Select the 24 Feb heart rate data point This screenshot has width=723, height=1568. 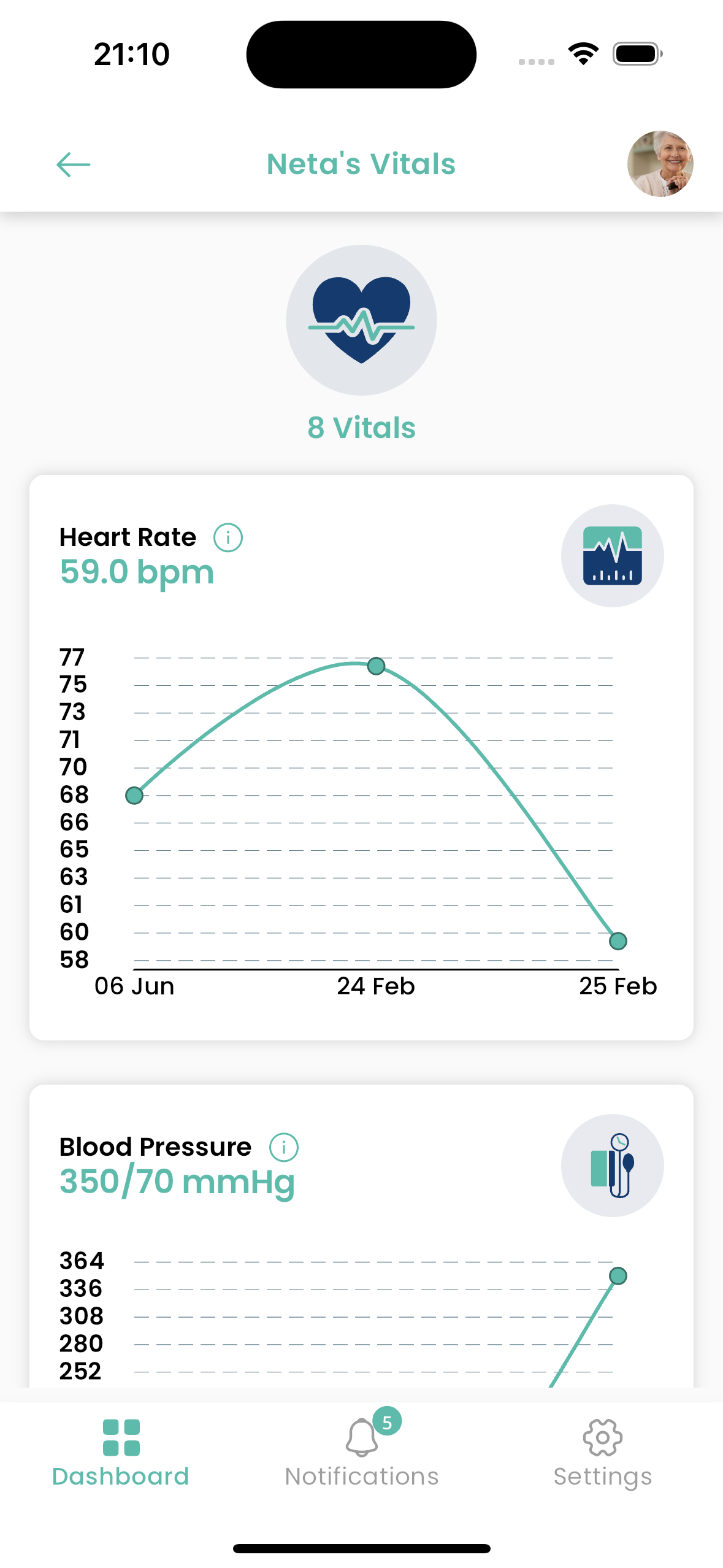tap(376, 666)
